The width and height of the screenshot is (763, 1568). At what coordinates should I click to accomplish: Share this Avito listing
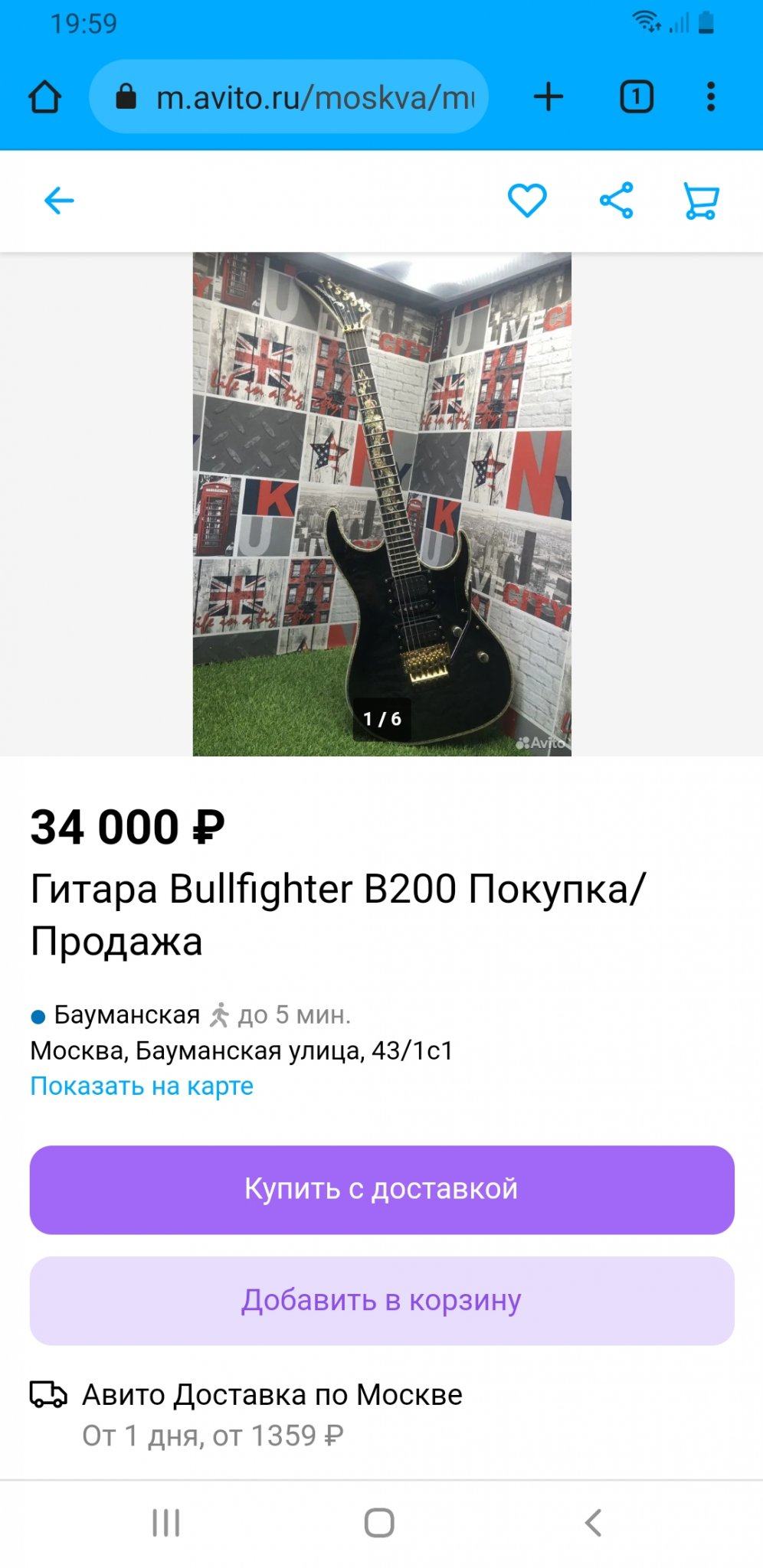point(616,201)
